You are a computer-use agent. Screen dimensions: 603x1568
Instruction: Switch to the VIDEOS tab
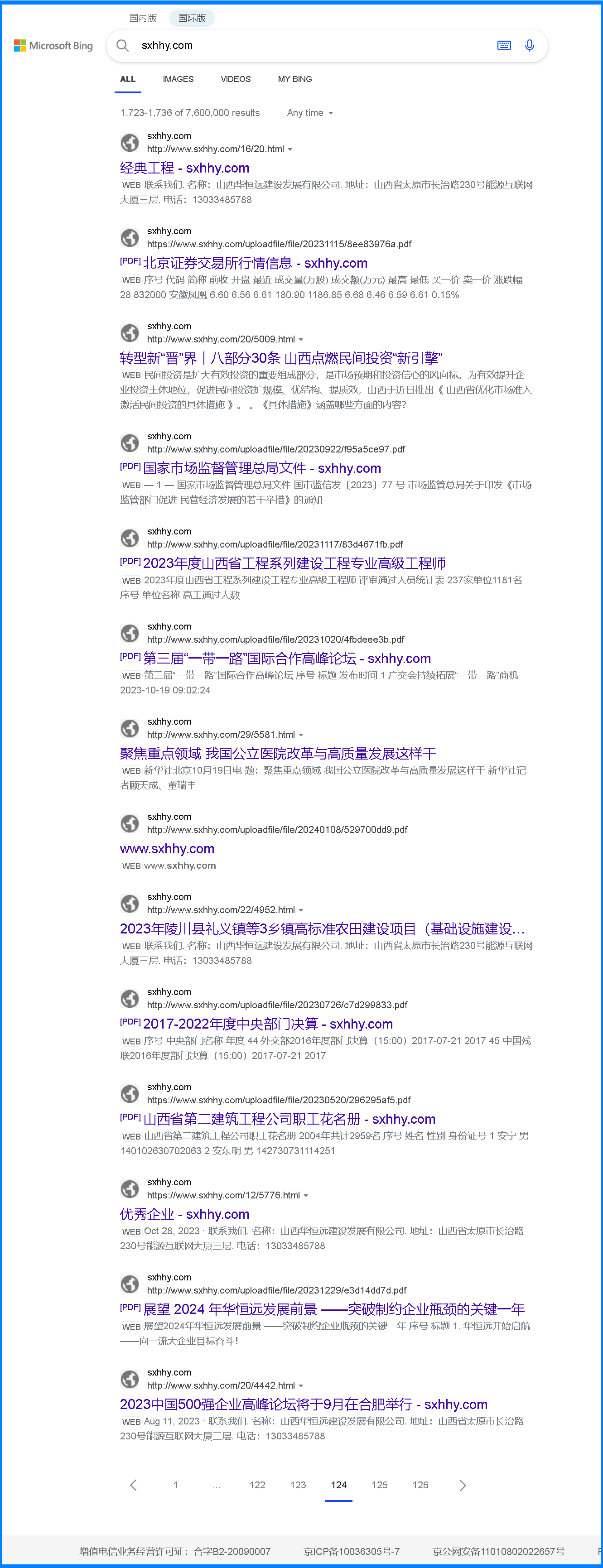point(235,79)
